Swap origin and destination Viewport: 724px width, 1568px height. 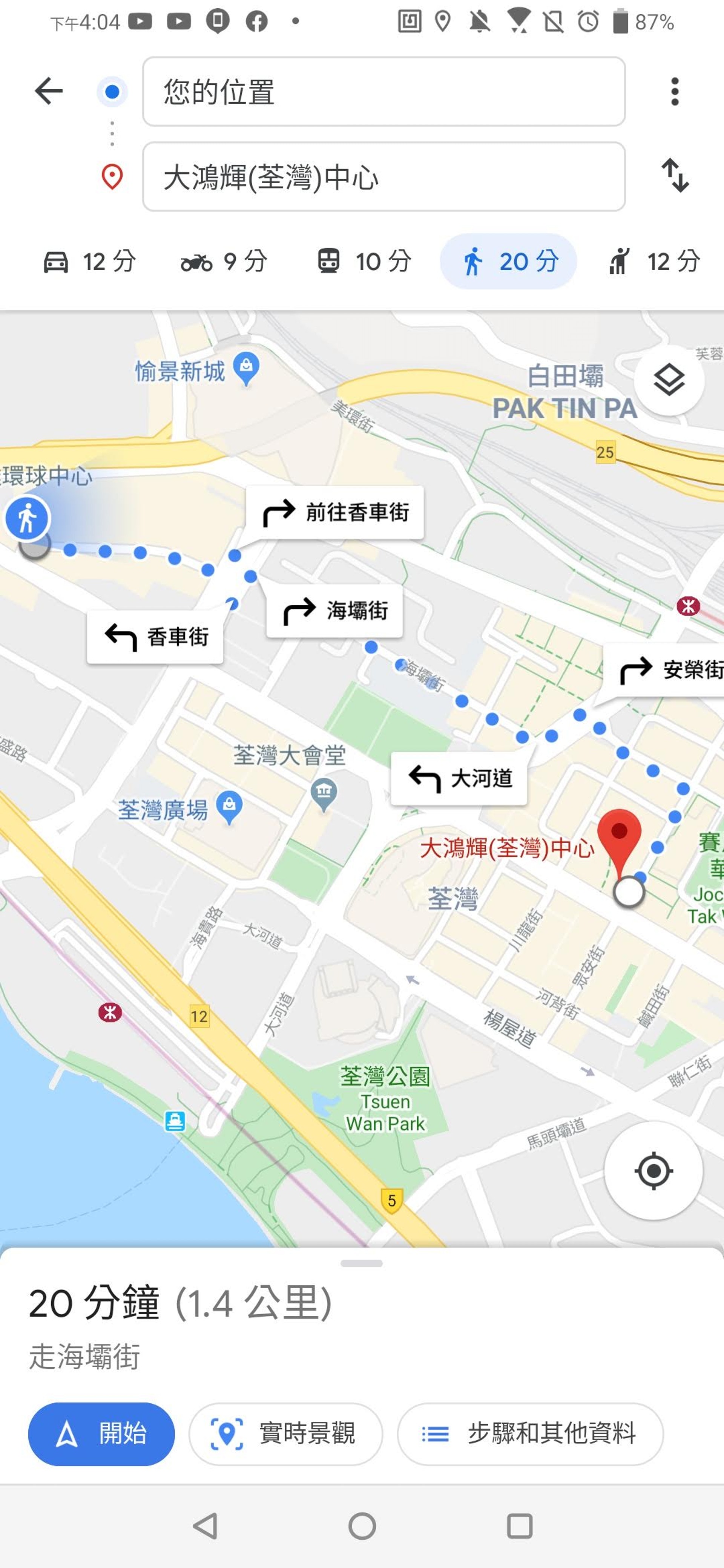pos(675,175)
